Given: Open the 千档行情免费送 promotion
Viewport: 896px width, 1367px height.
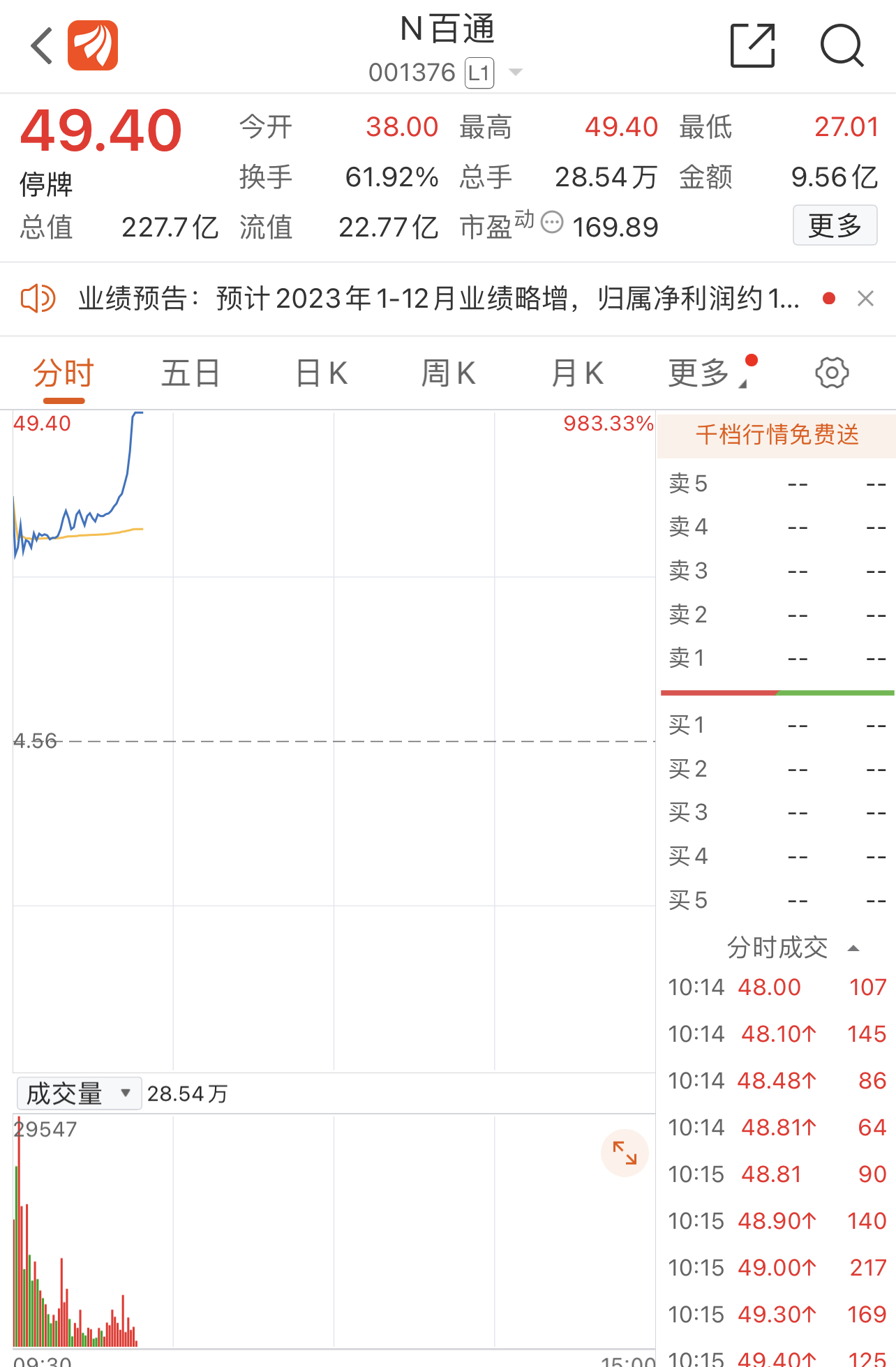Looking at the screenshot, I should pos(777,435).
